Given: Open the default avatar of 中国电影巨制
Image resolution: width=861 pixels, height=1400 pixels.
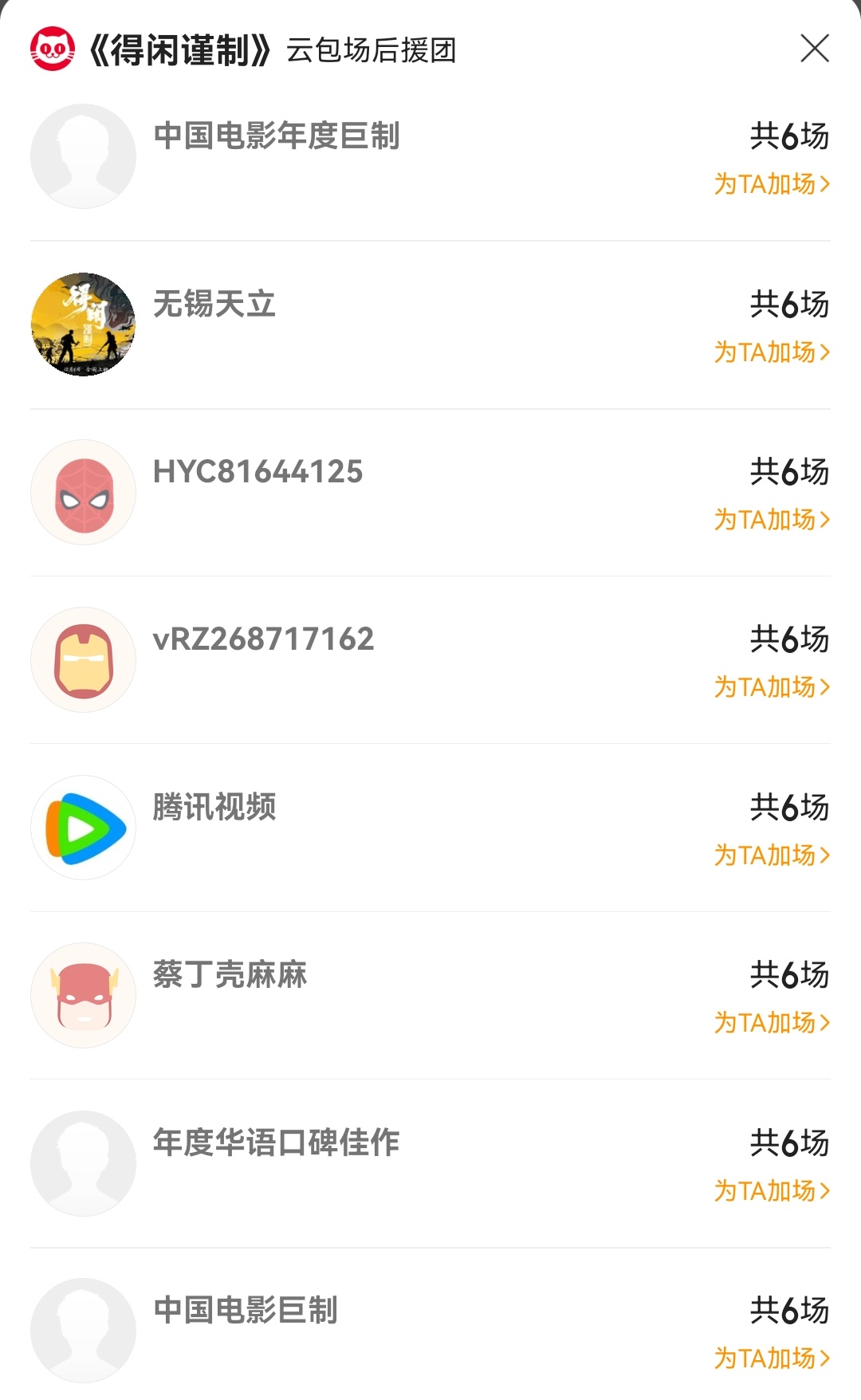Looking at the screenshot, I should tap(82, 1328).
